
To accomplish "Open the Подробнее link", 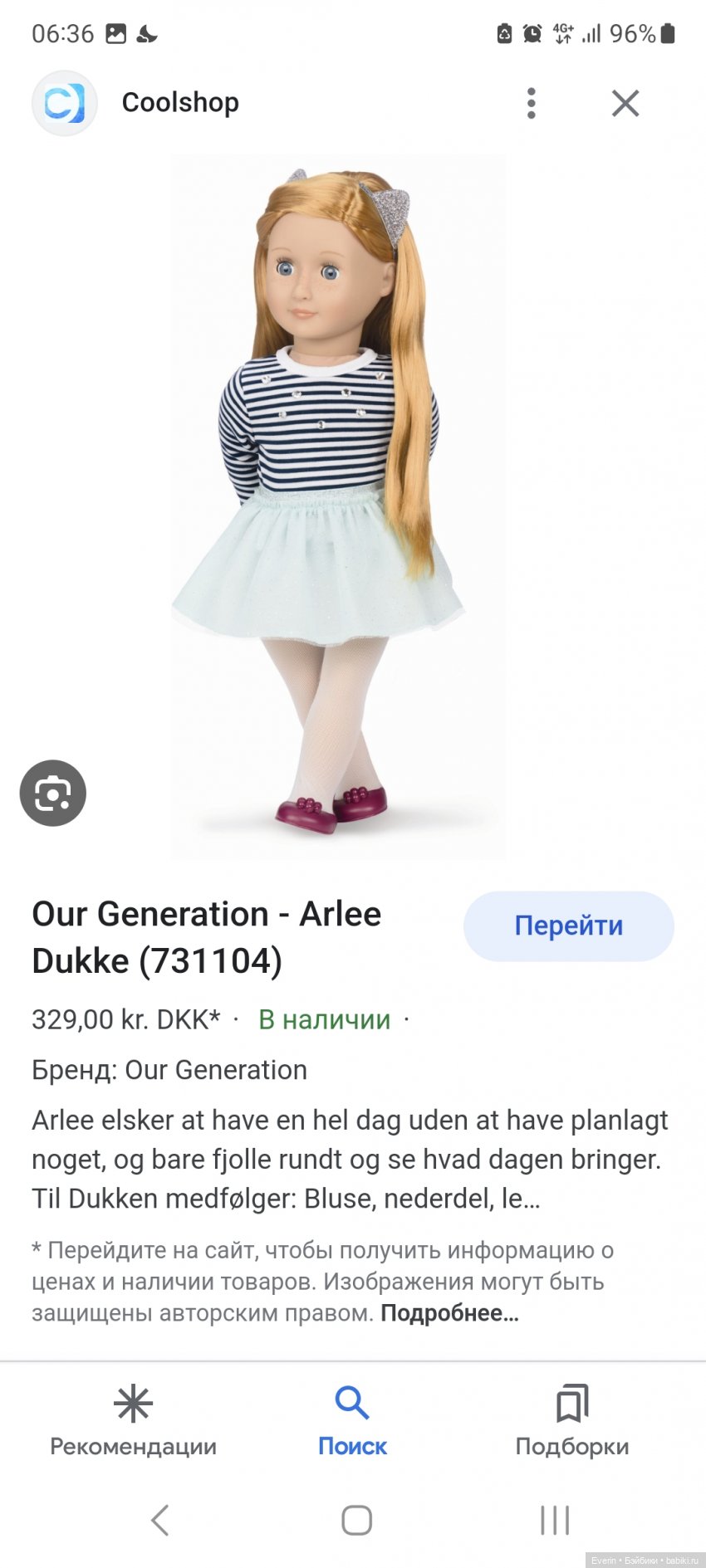I will coord(449,1313).
